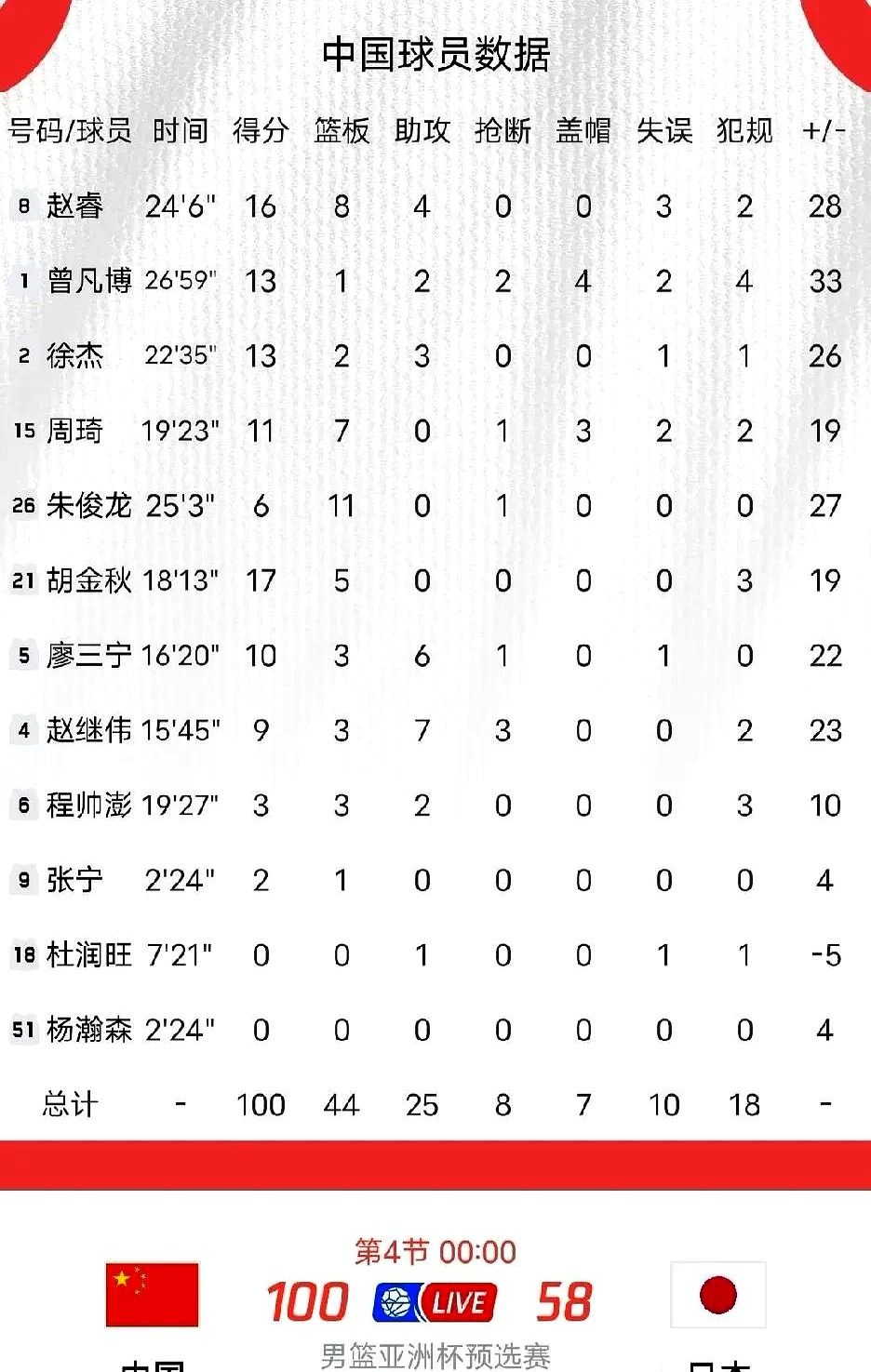Screen dimensions: 871x1372
Task: Expand the 助攻 column options
Action: (422, 132)
